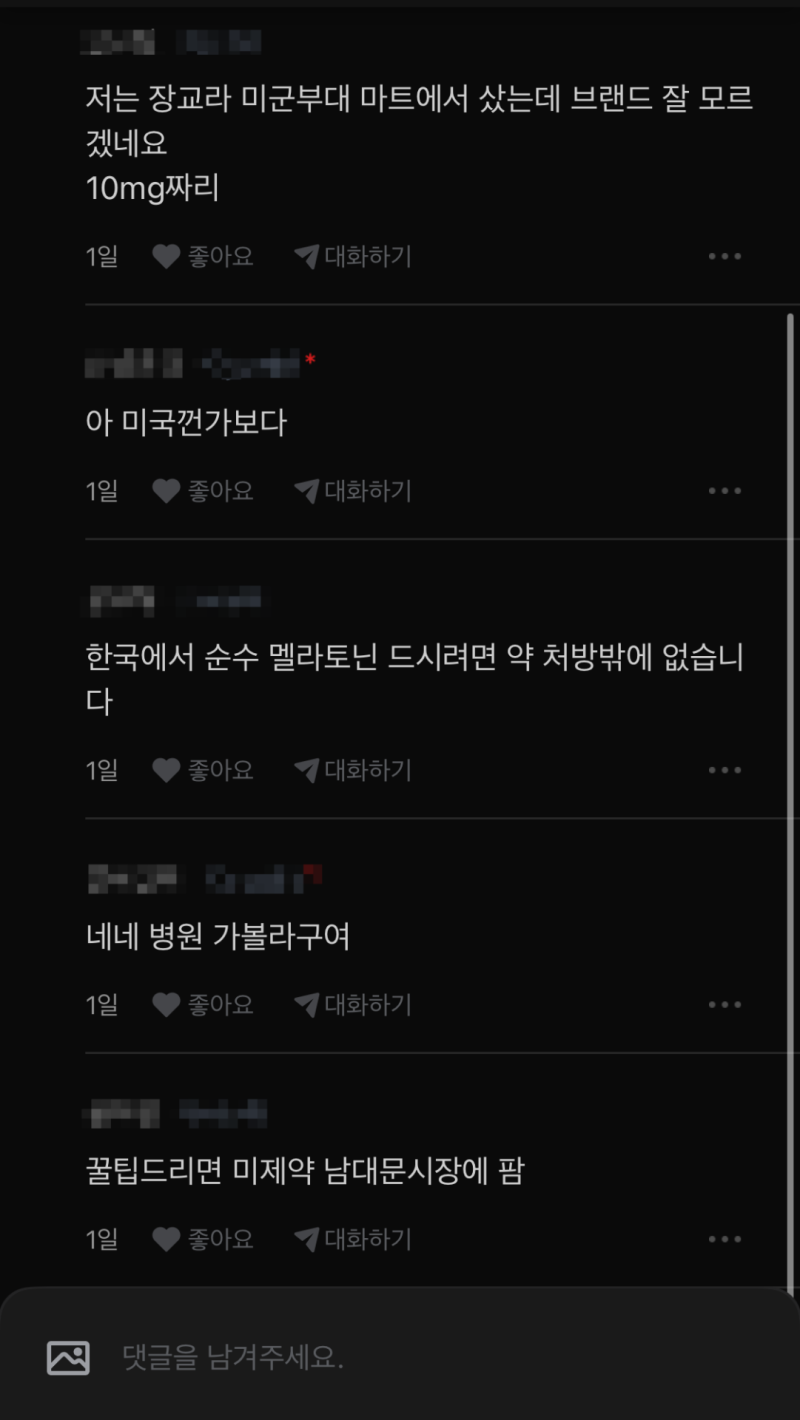Viewport: 800px width, 1420px height.
Task: Open more menu for 병원 가볼라구여 comment
Action: tap(724, 1005)
